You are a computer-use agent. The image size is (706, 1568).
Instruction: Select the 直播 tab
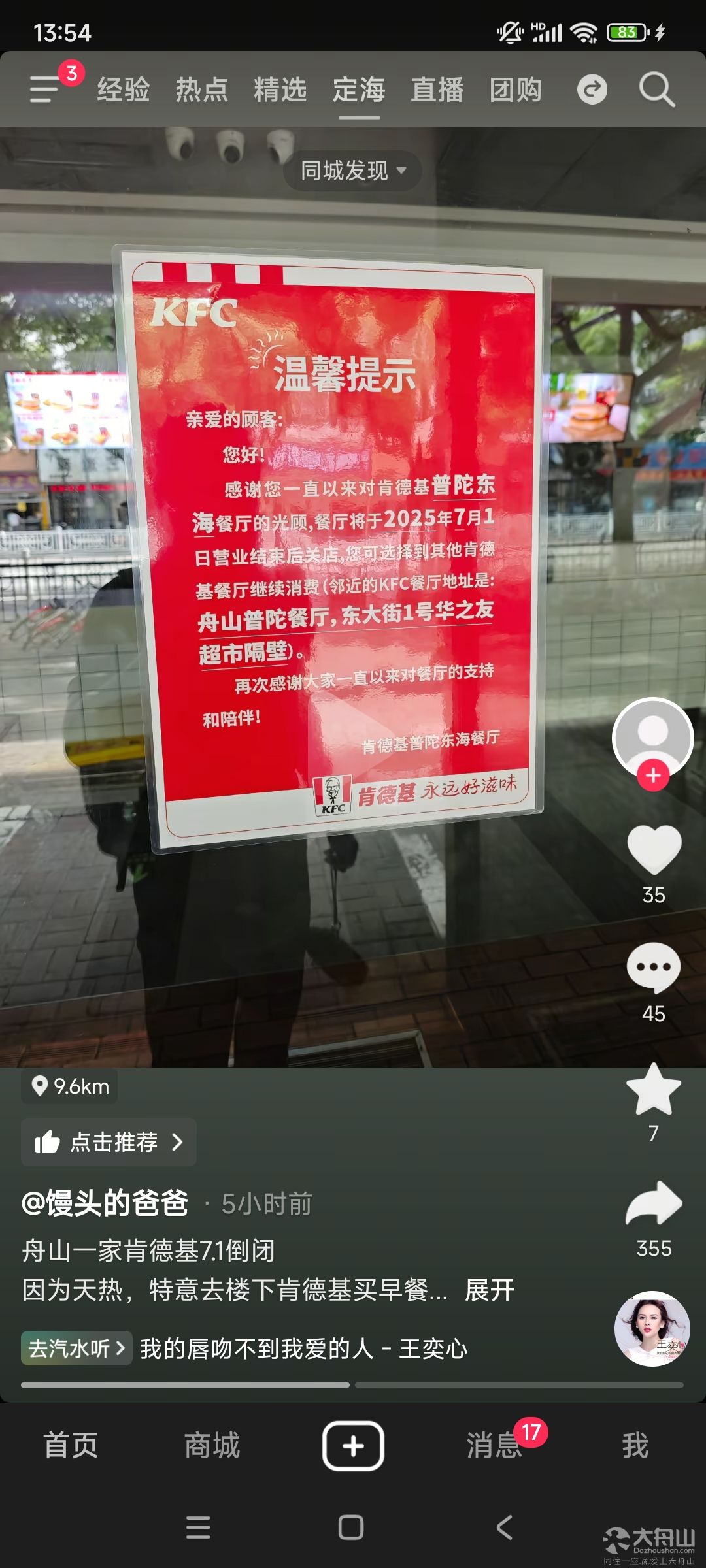437,90
